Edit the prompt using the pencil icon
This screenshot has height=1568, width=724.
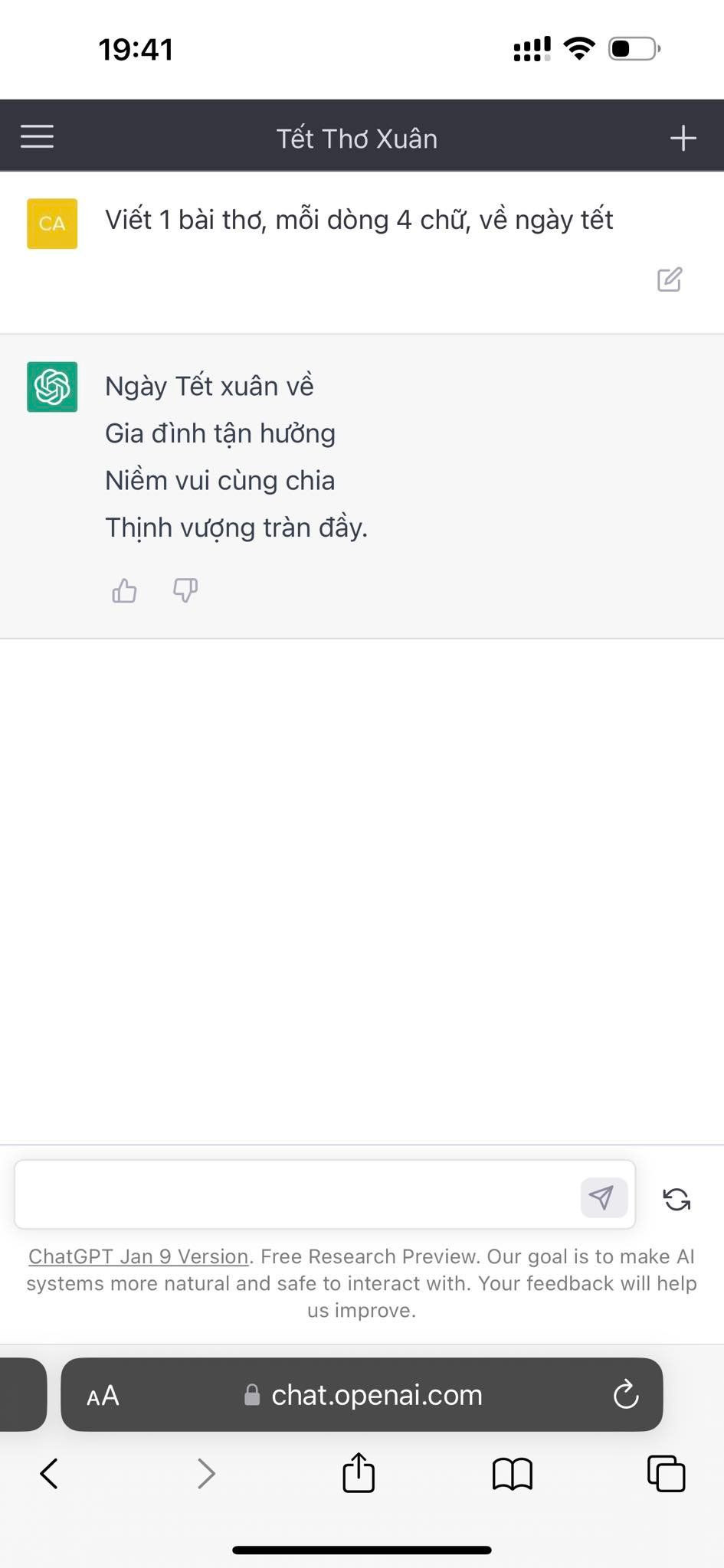point(669,280)
